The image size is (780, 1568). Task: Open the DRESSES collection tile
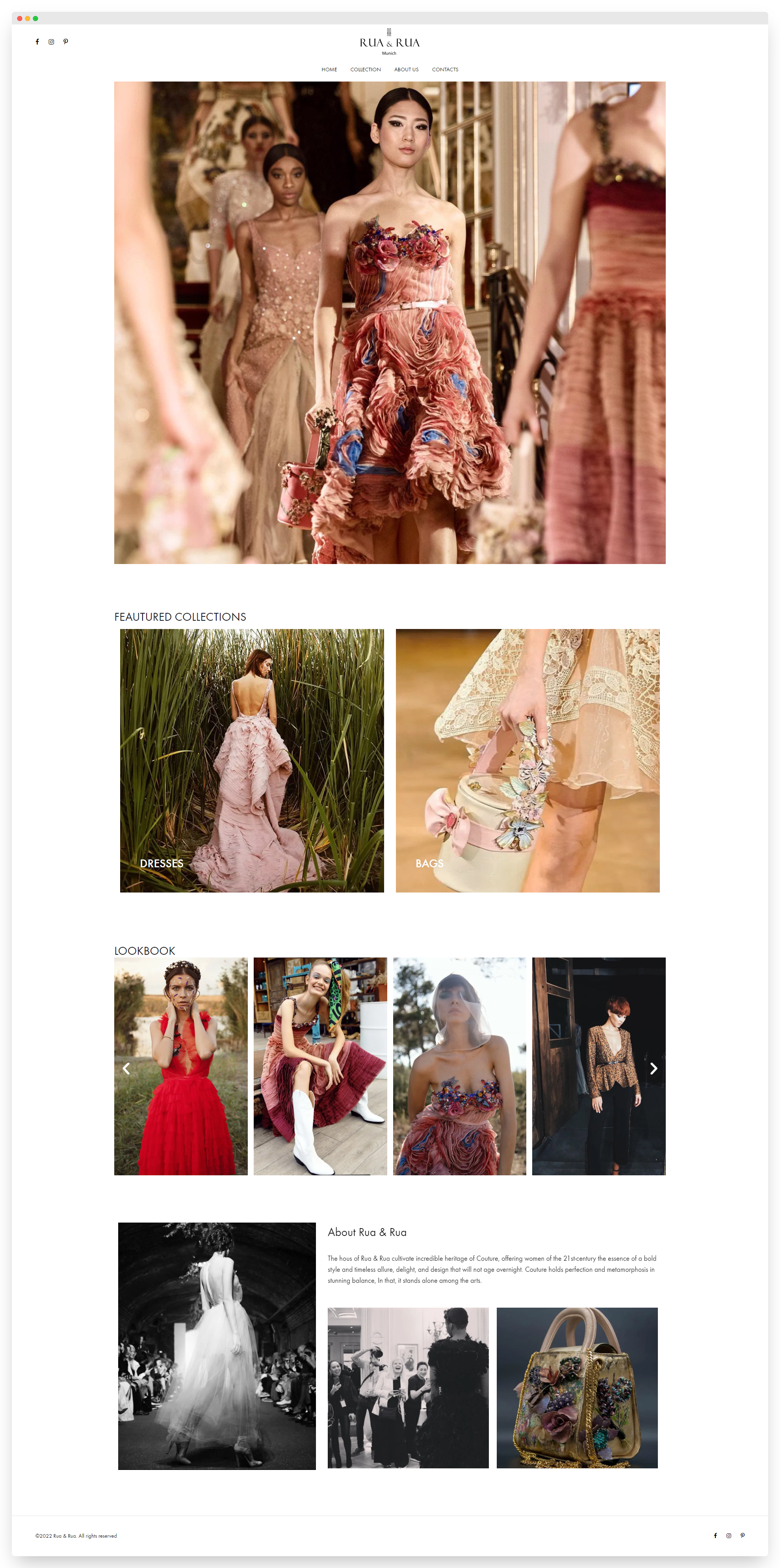coord(251,760)
